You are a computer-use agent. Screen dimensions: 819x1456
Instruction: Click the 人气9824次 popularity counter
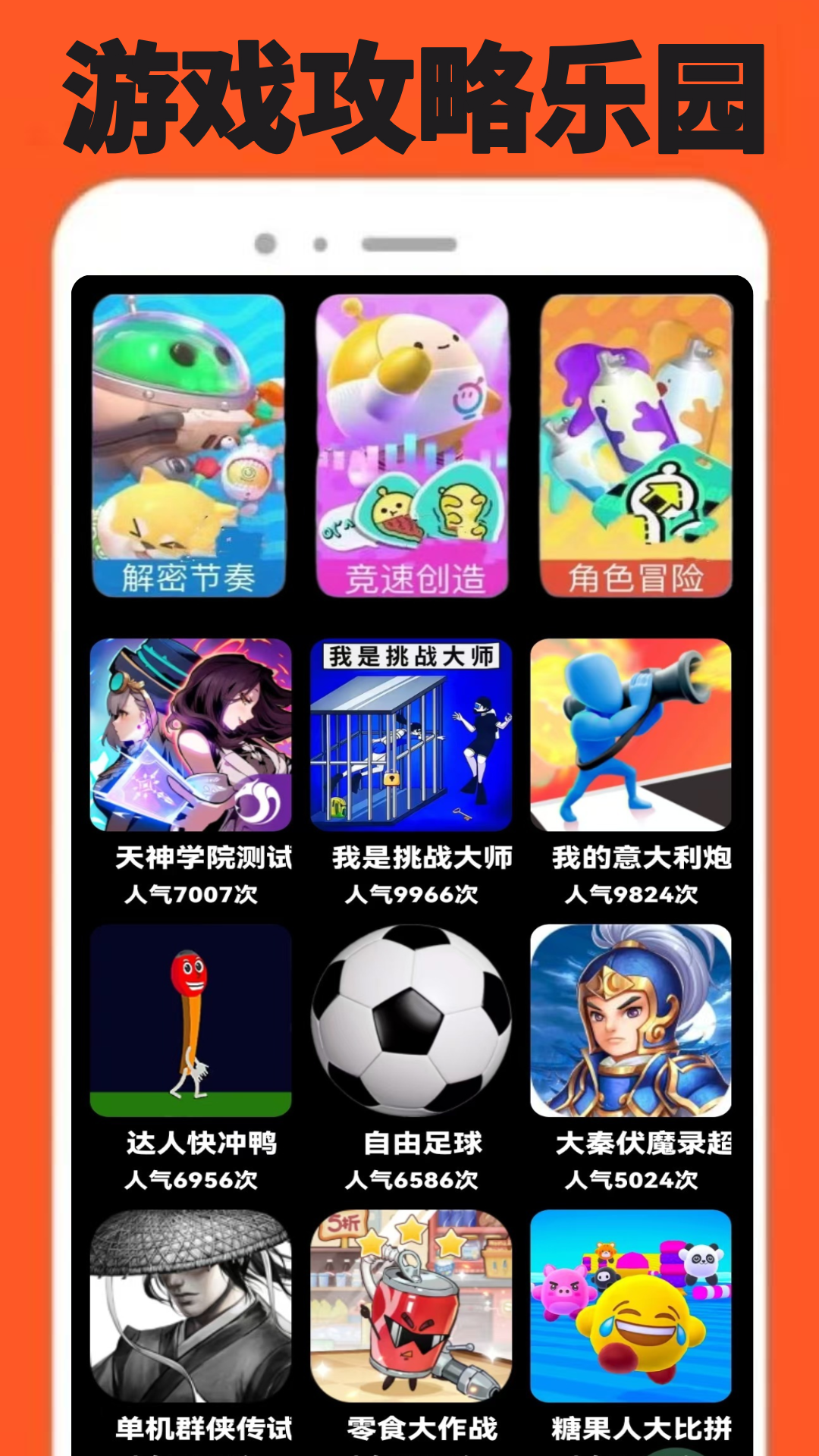635,896
